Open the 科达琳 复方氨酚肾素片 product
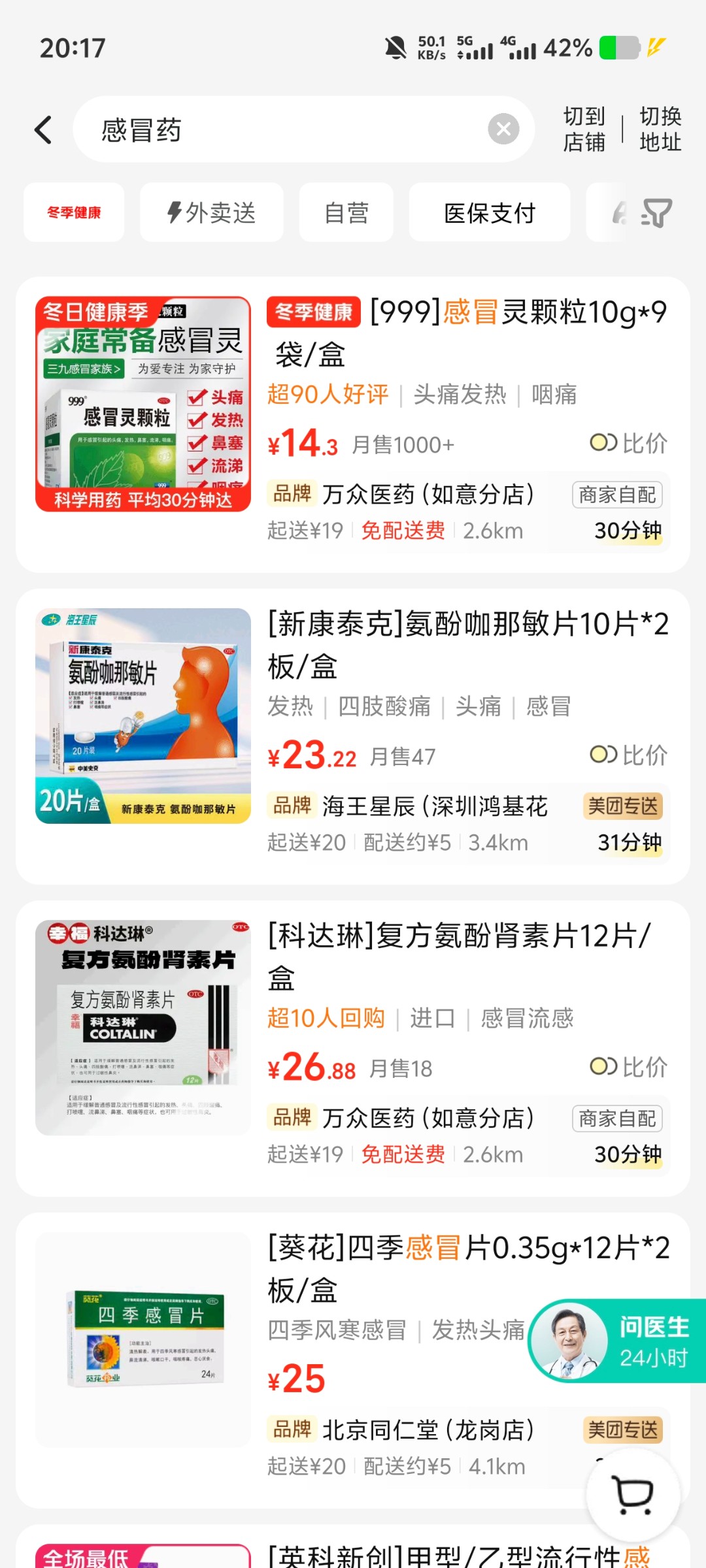Image resolution: width=706 pixels, height=1568 pixels. point(458,957)
